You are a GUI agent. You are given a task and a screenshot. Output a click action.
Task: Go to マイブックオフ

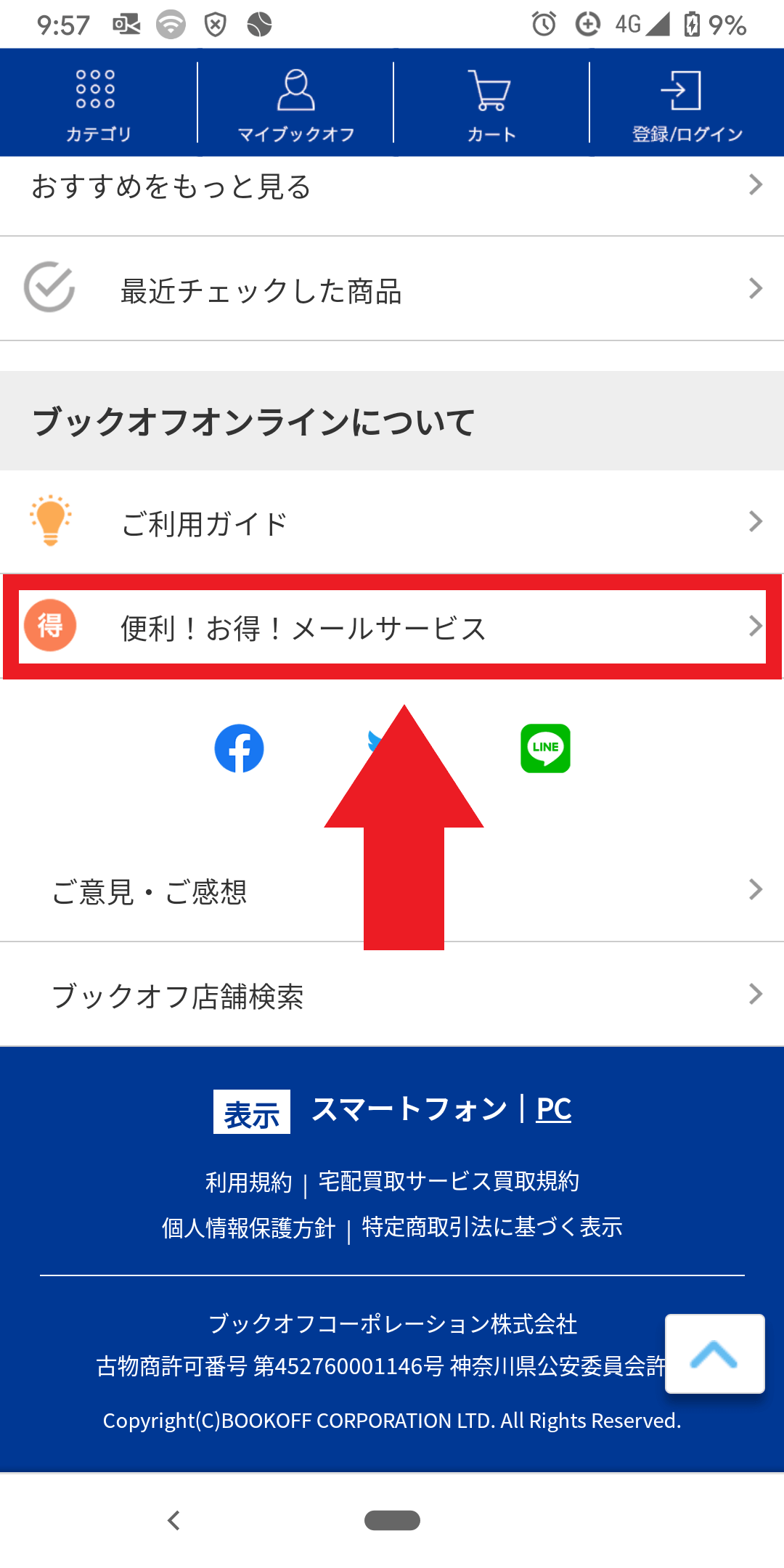click(x=295, y=103)
